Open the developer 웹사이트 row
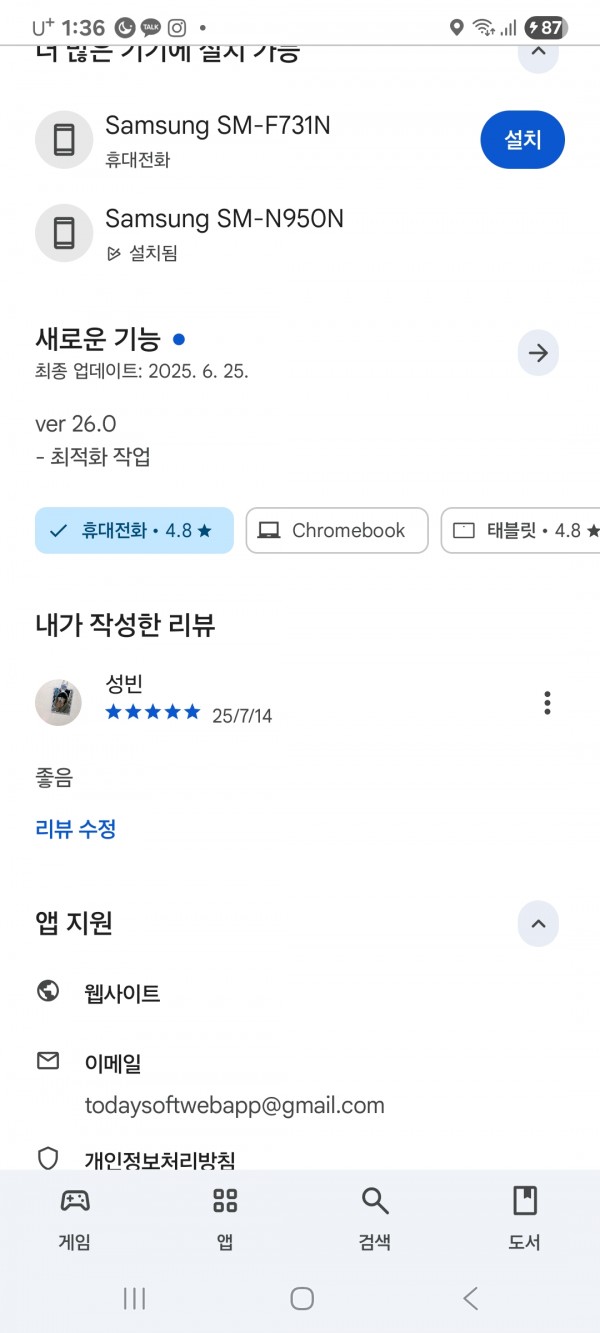600x1333 pixels. click(300, 993)
